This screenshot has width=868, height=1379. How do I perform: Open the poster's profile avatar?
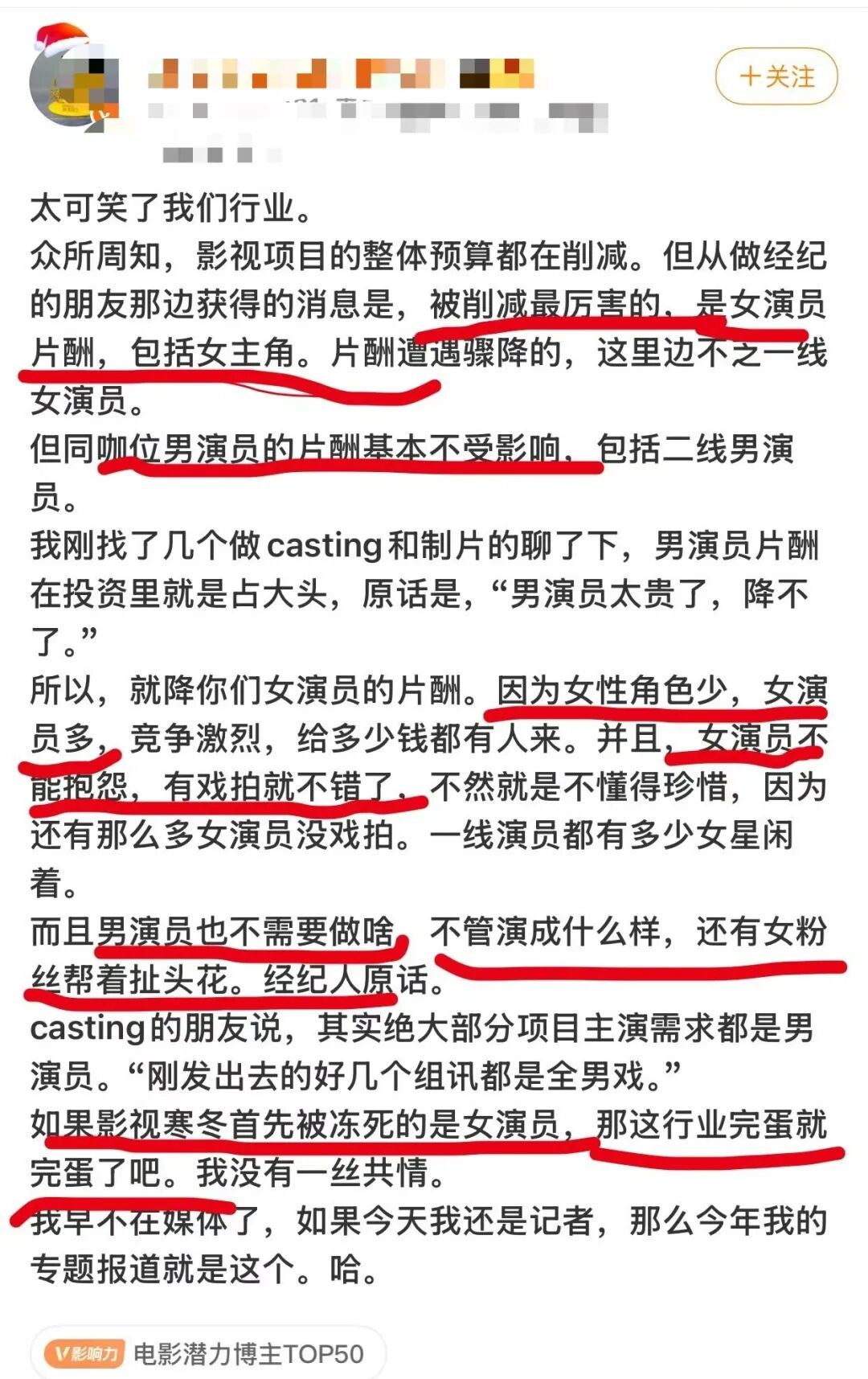tap(73, 80)
